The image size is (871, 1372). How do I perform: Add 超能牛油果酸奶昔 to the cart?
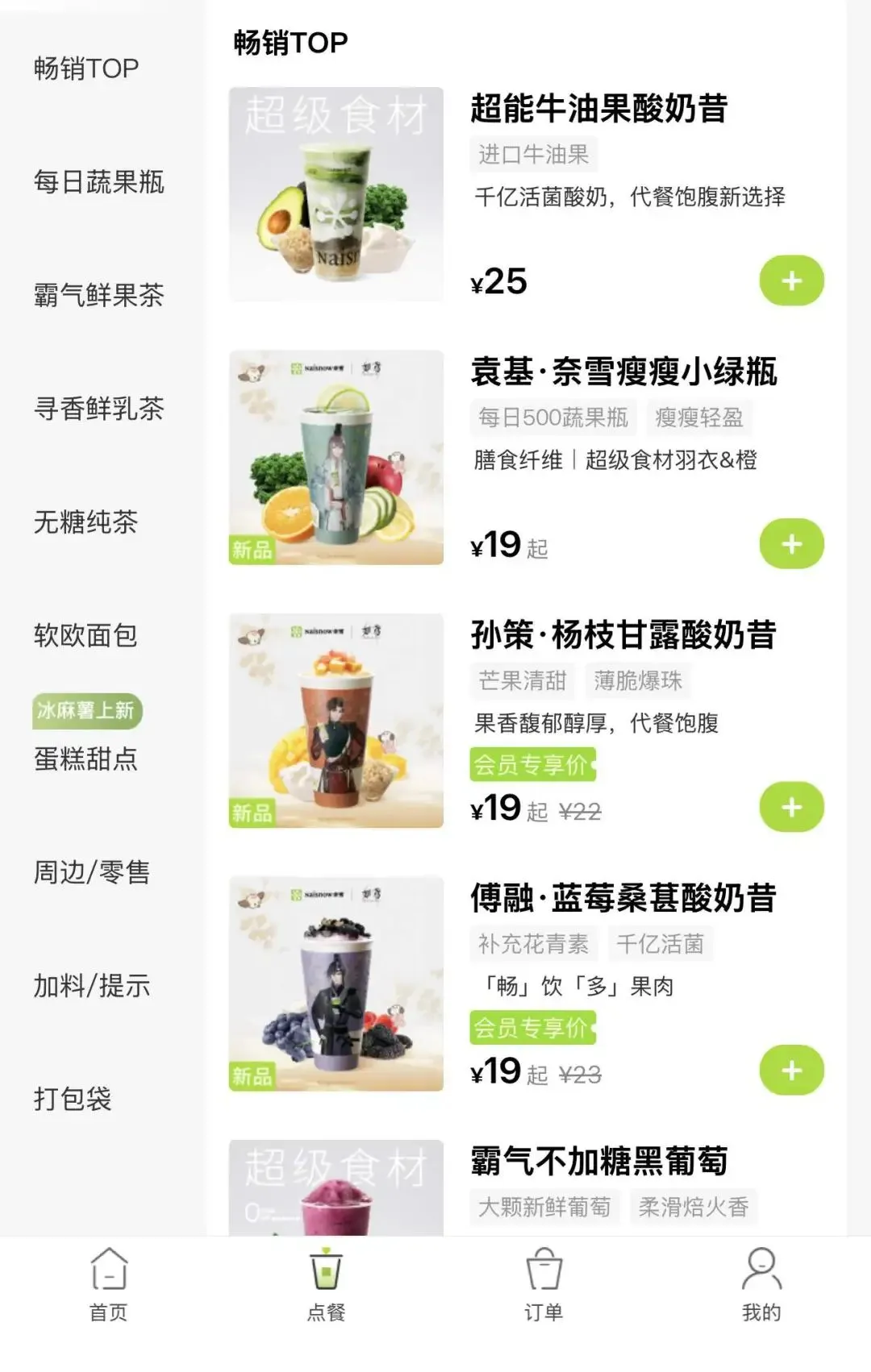pos(791,281)
